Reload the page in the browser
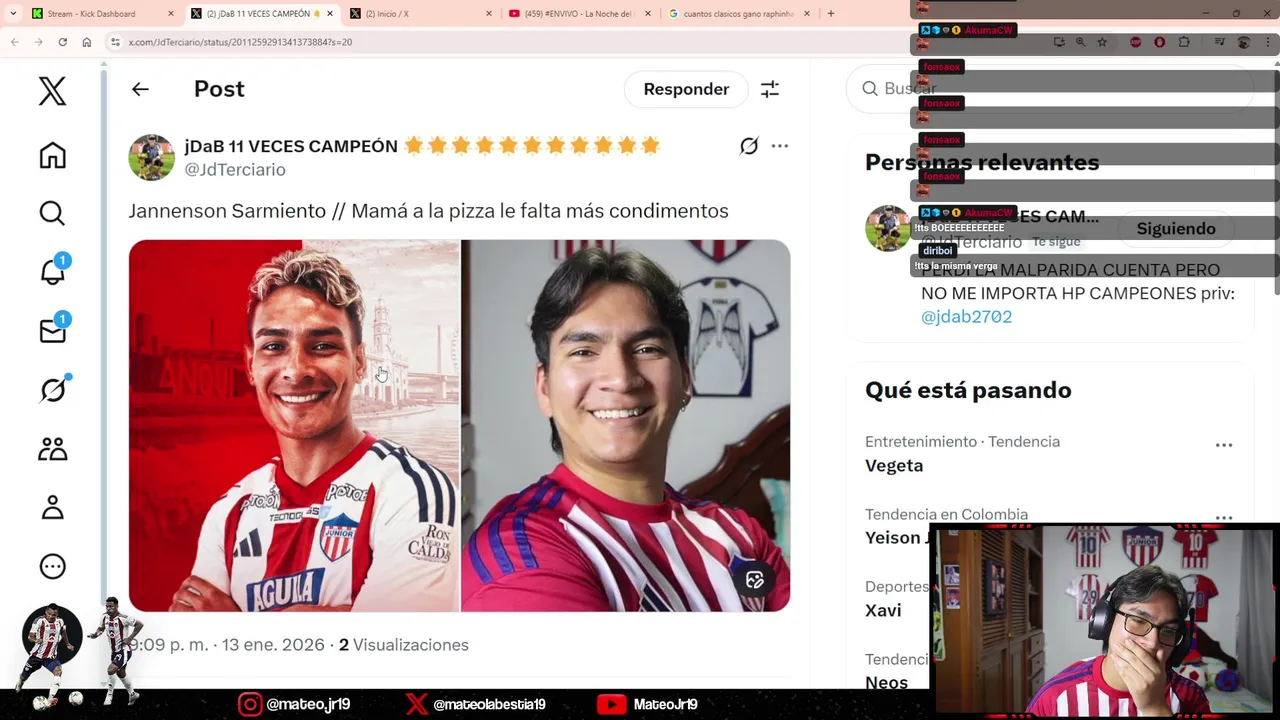The image size is (1280, 720). pos(62,42)
